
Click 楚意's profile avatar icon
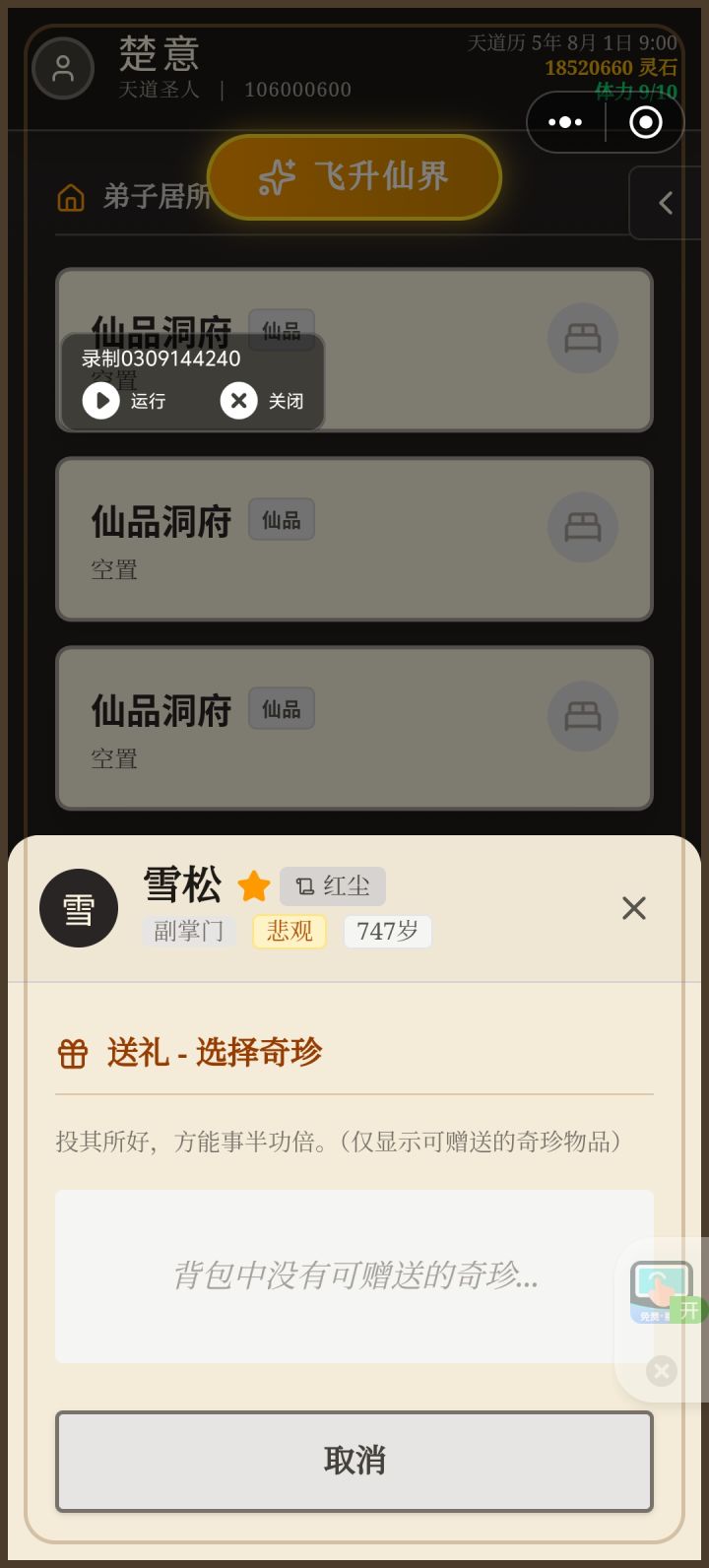pos(63,68)
